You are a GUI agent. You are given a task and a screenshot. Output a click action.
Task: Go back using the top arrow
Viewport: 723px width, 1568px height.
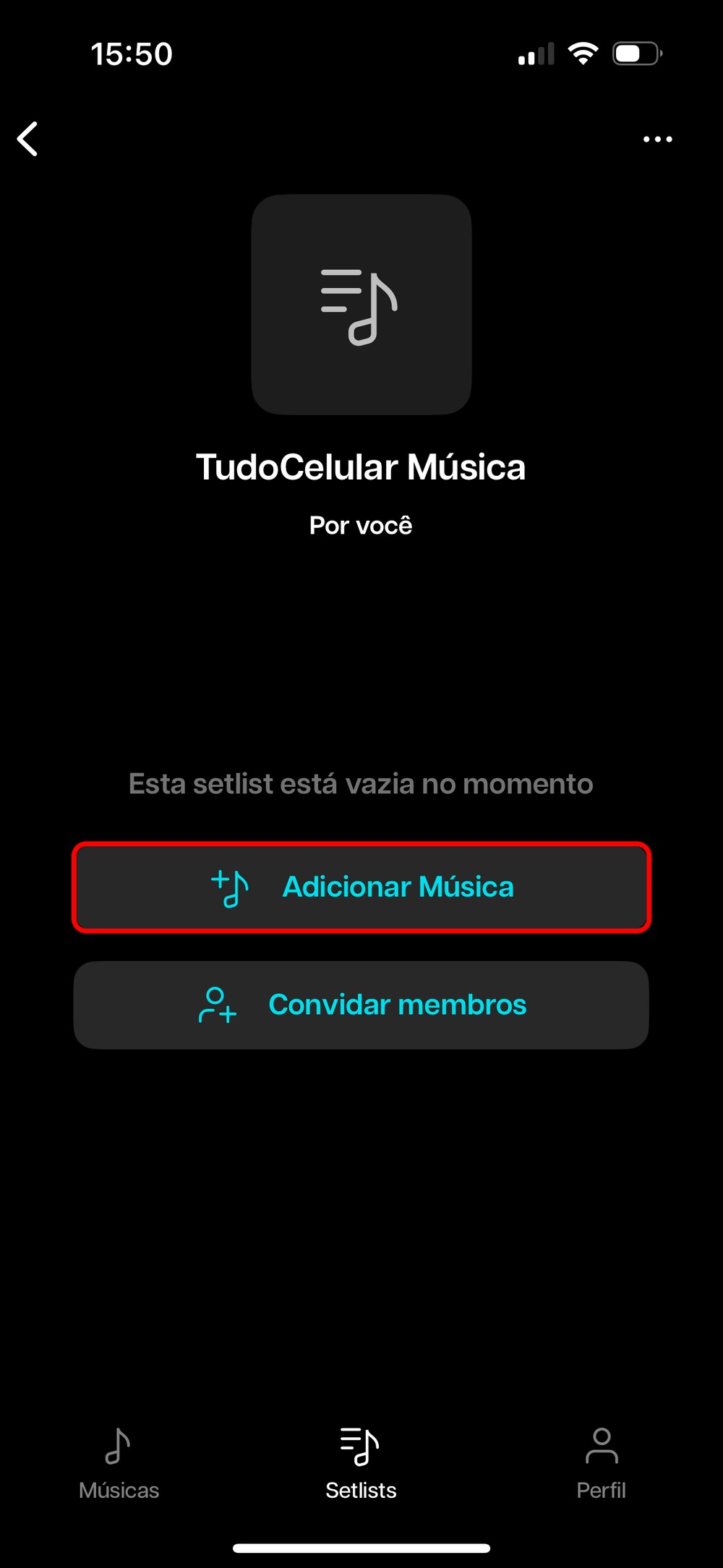tap(27, 139)
